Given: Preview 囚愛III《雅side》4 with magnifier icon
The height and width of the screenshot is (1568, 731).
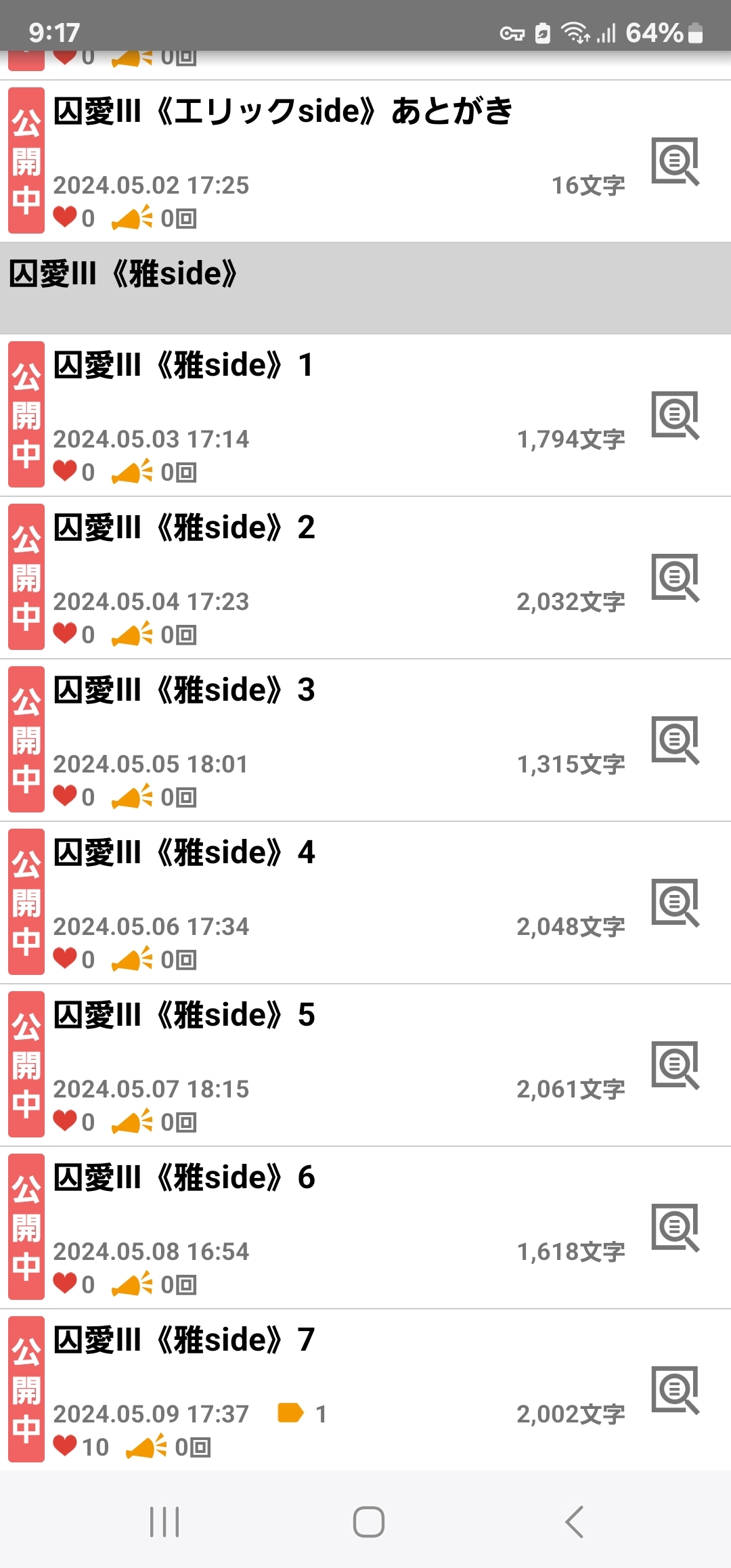Looking at the screenshot, I should point(675,902).
